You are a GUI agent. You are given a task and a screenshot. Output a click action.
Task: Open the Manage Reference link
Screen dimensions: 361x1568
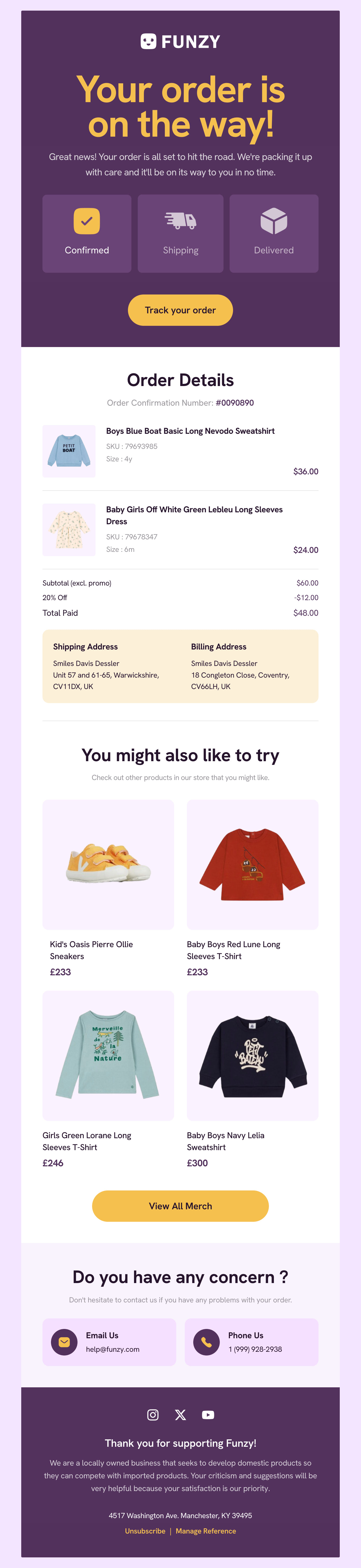click(206, 1530)
